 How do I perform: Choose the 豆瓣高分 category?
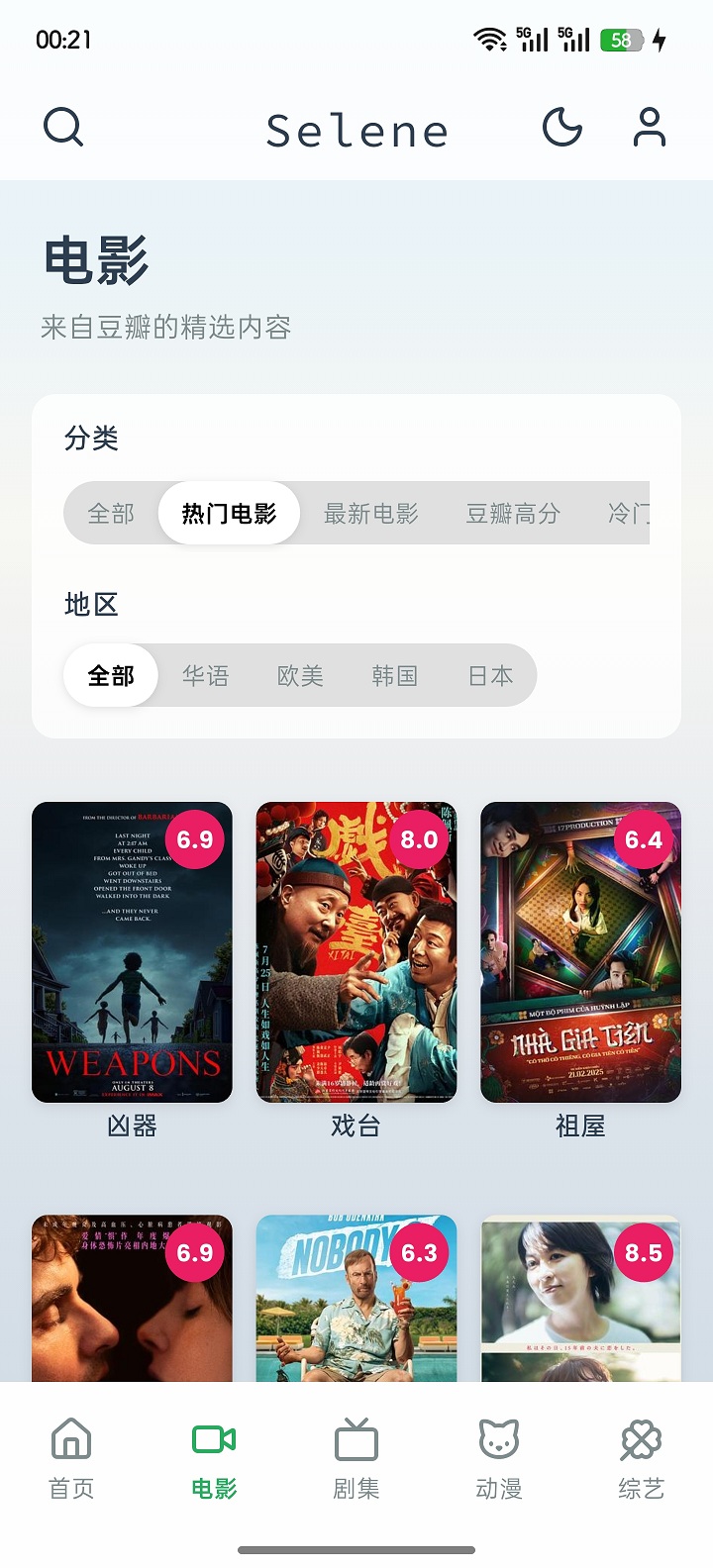pyautogui.click(x=513, y=514)
